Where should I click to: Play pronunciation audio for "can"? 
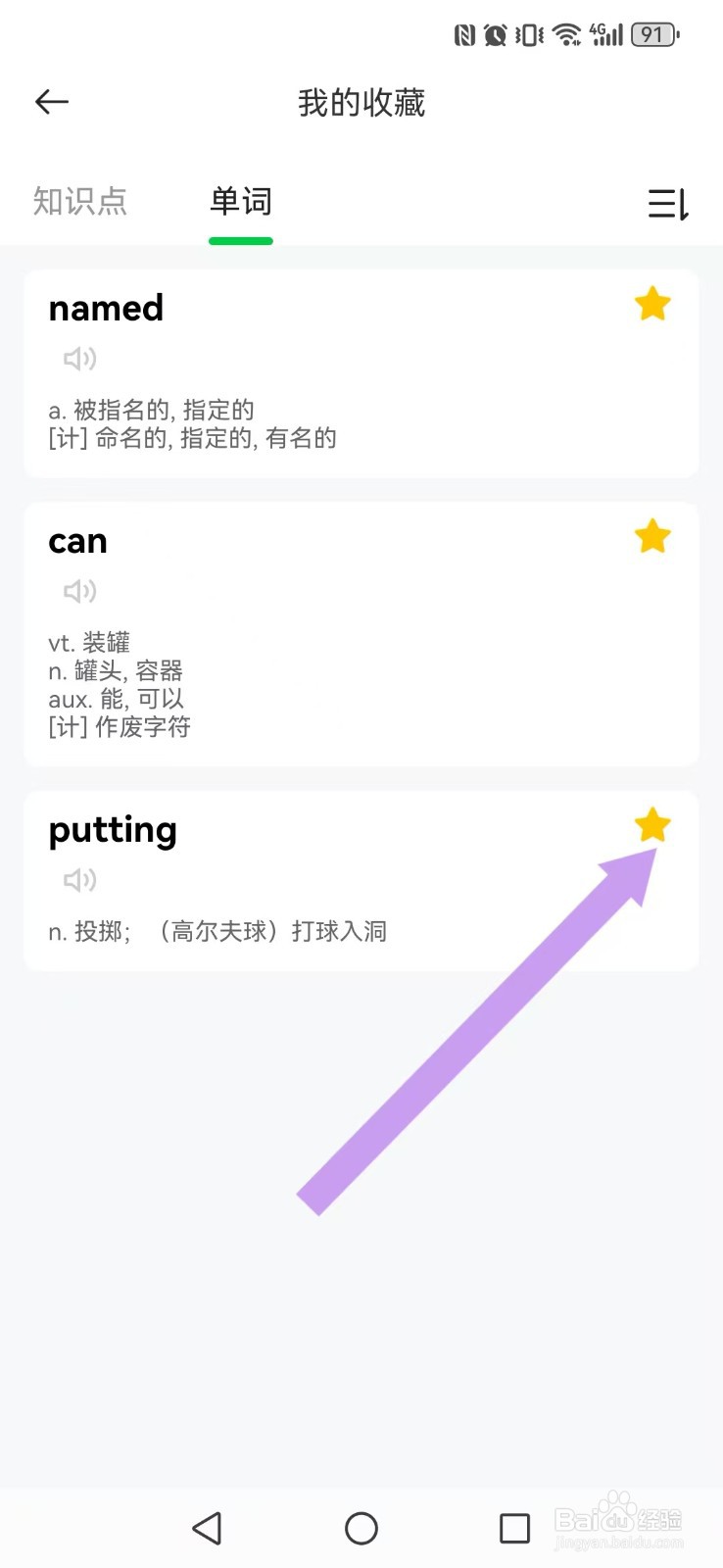pos(79,591)
